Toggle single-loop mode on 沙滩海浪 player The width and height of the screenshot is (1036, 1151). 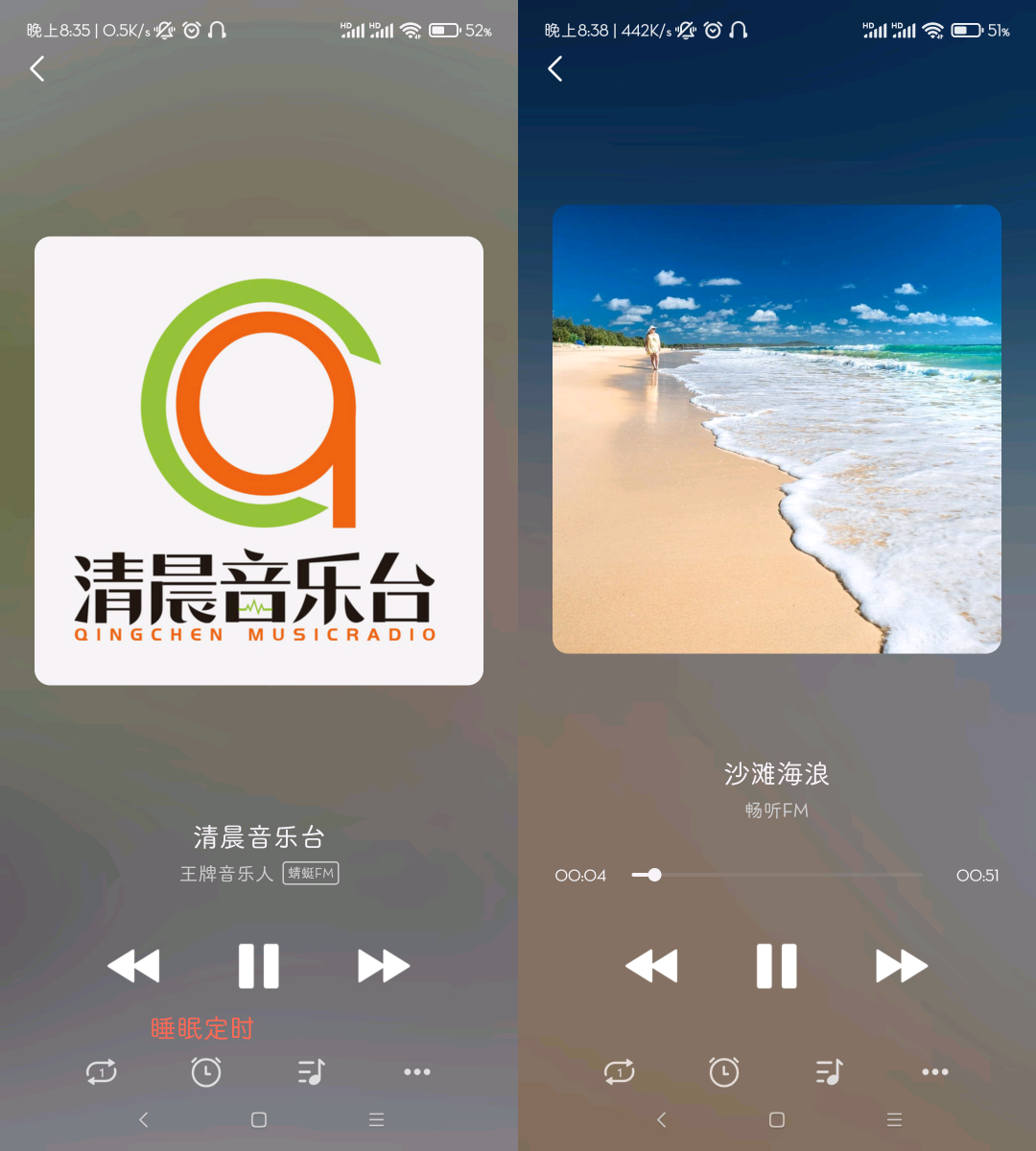[x=620, y=1071]
